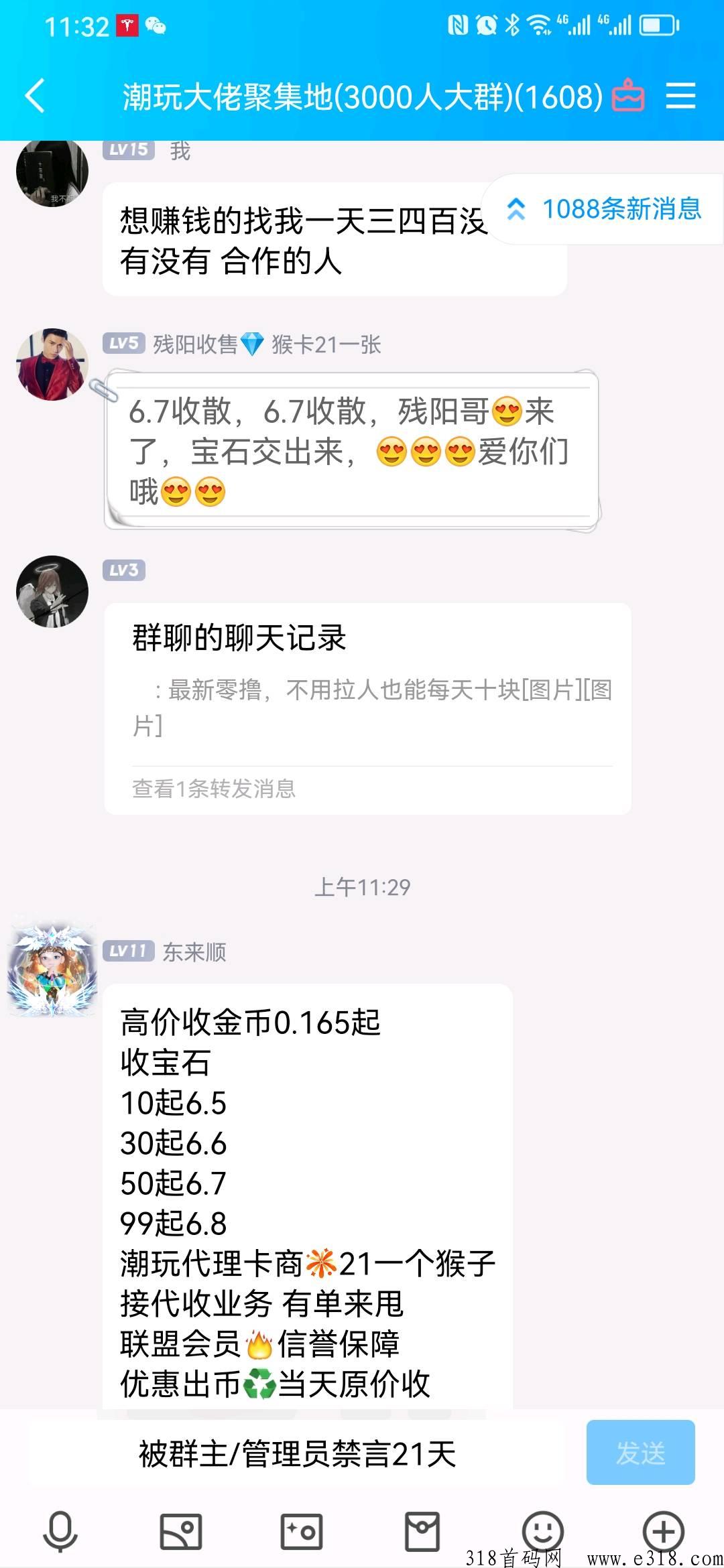Open 残阳收售's avatar profile

pos(52,365)
